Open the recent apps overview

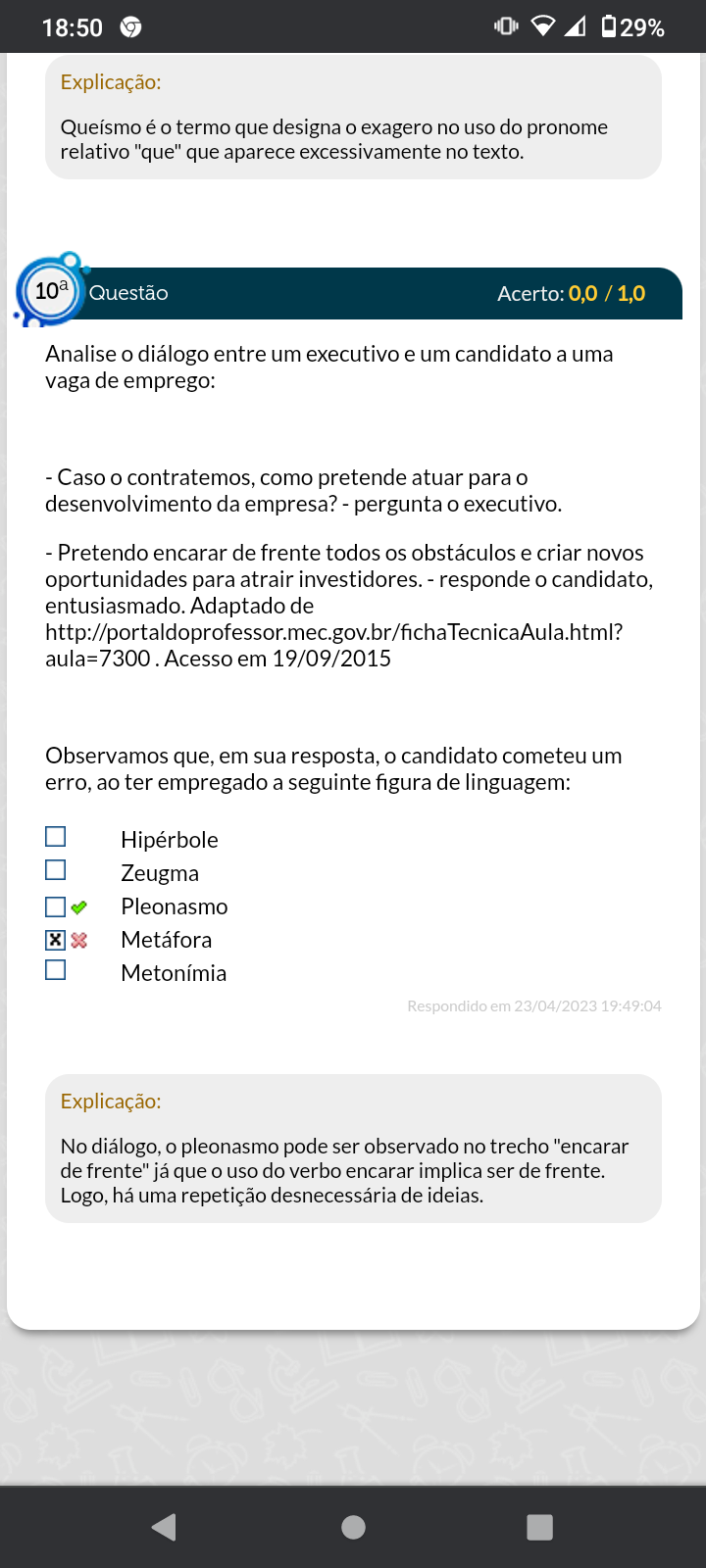click(539, 1527)
